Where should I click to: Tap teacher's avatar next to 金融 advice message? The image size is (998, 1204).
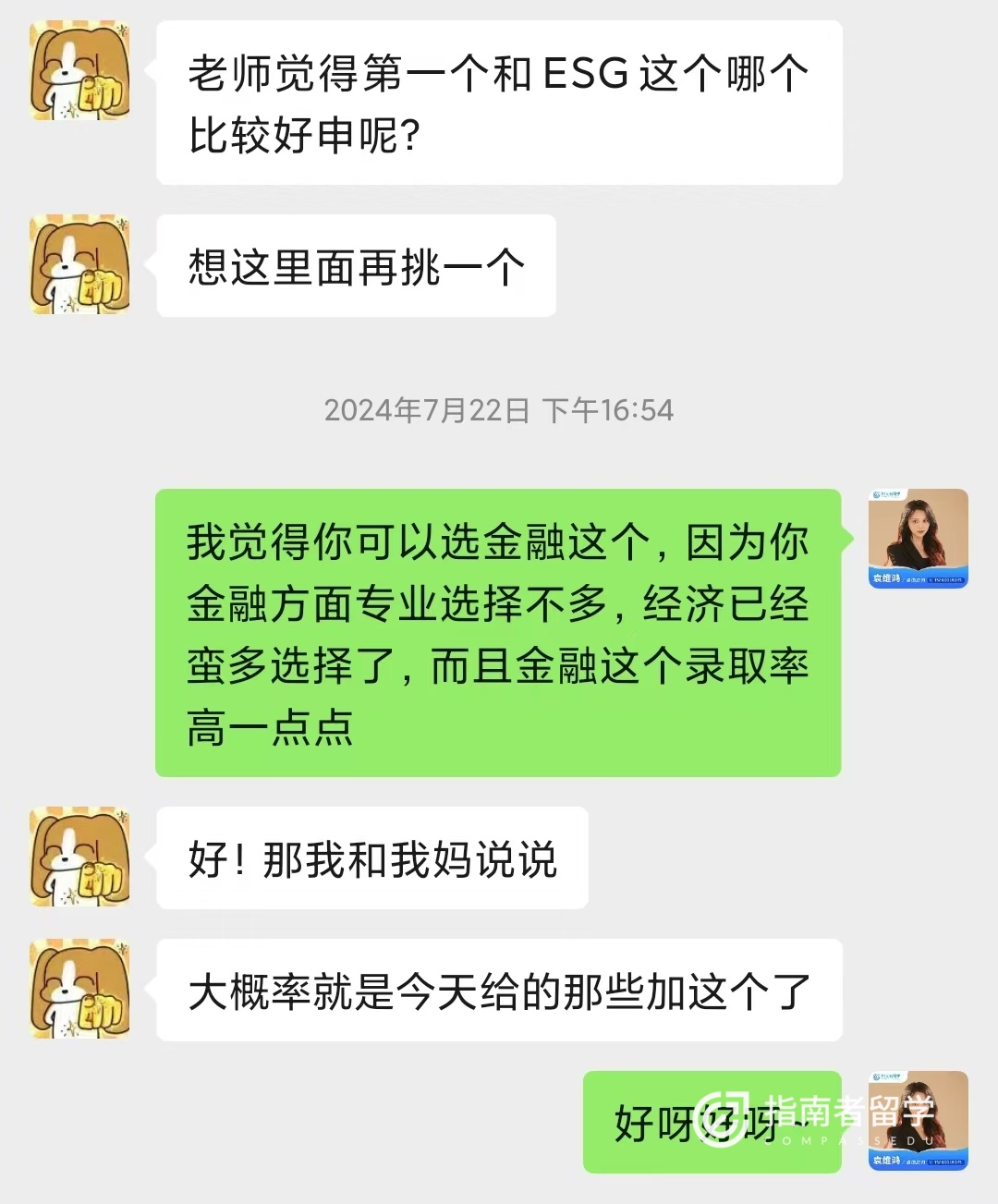[x=918, y=539]
